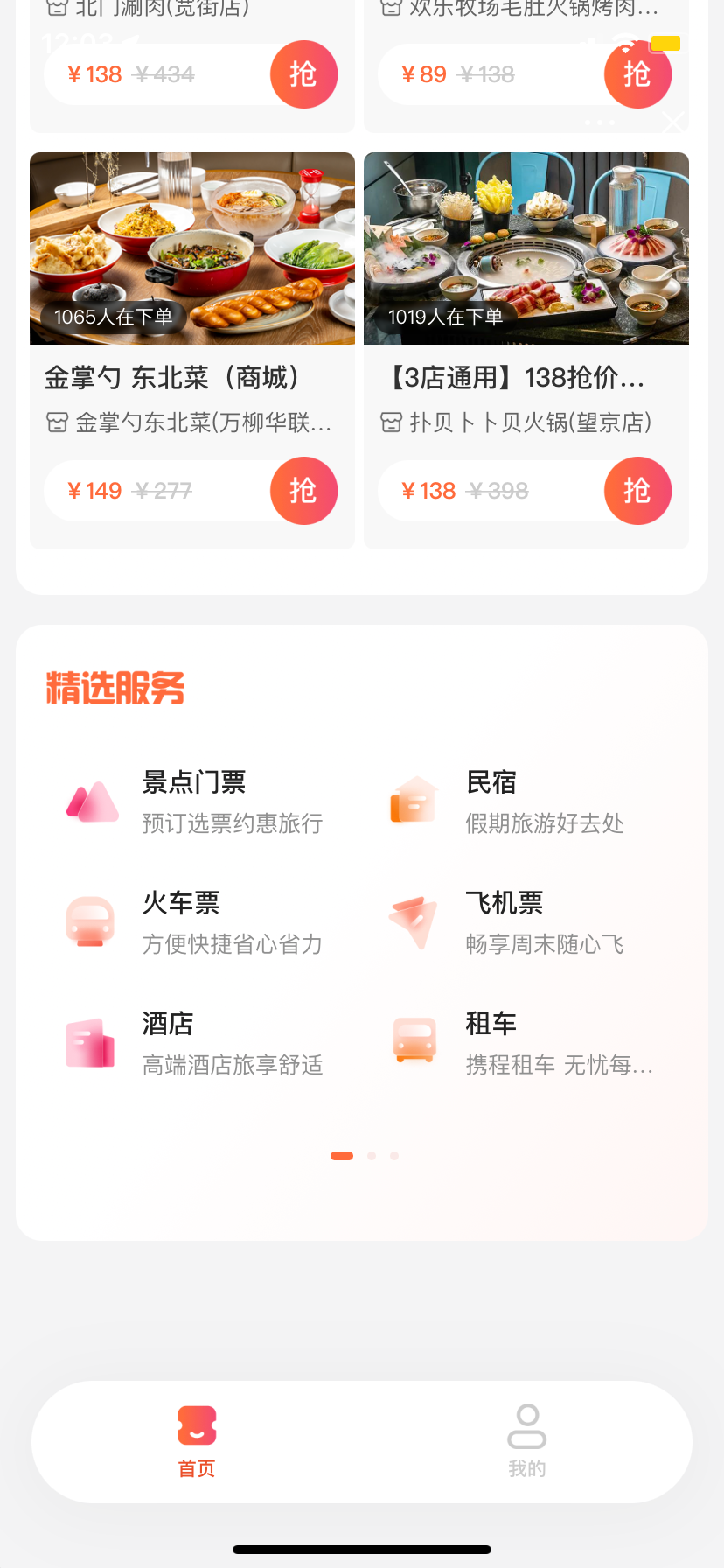Open 景点门票 service
Image resolution: width=724 pixels, height=1568 pixels.
(194, 801)
